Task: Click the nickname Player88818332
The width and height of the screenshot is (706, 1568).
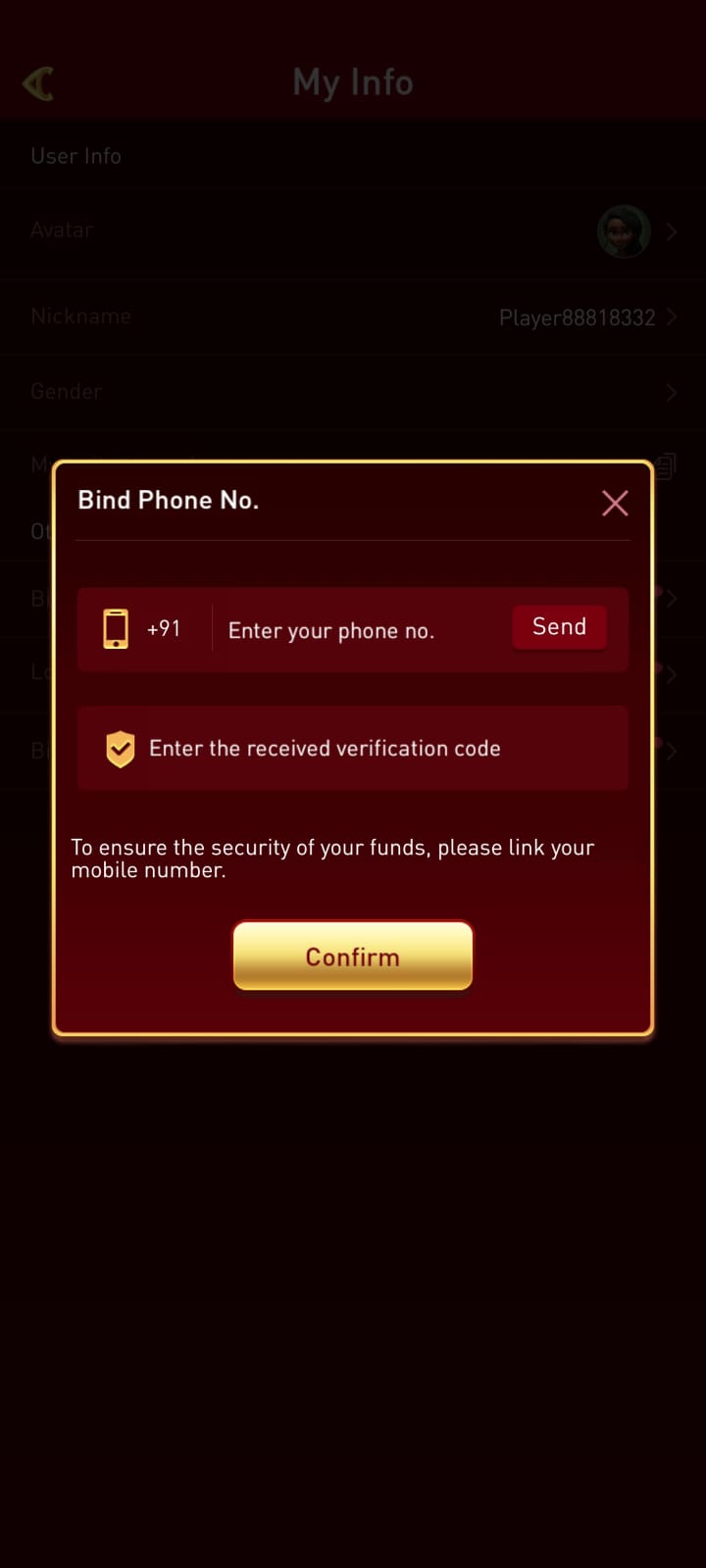Action: click(577, 317)
